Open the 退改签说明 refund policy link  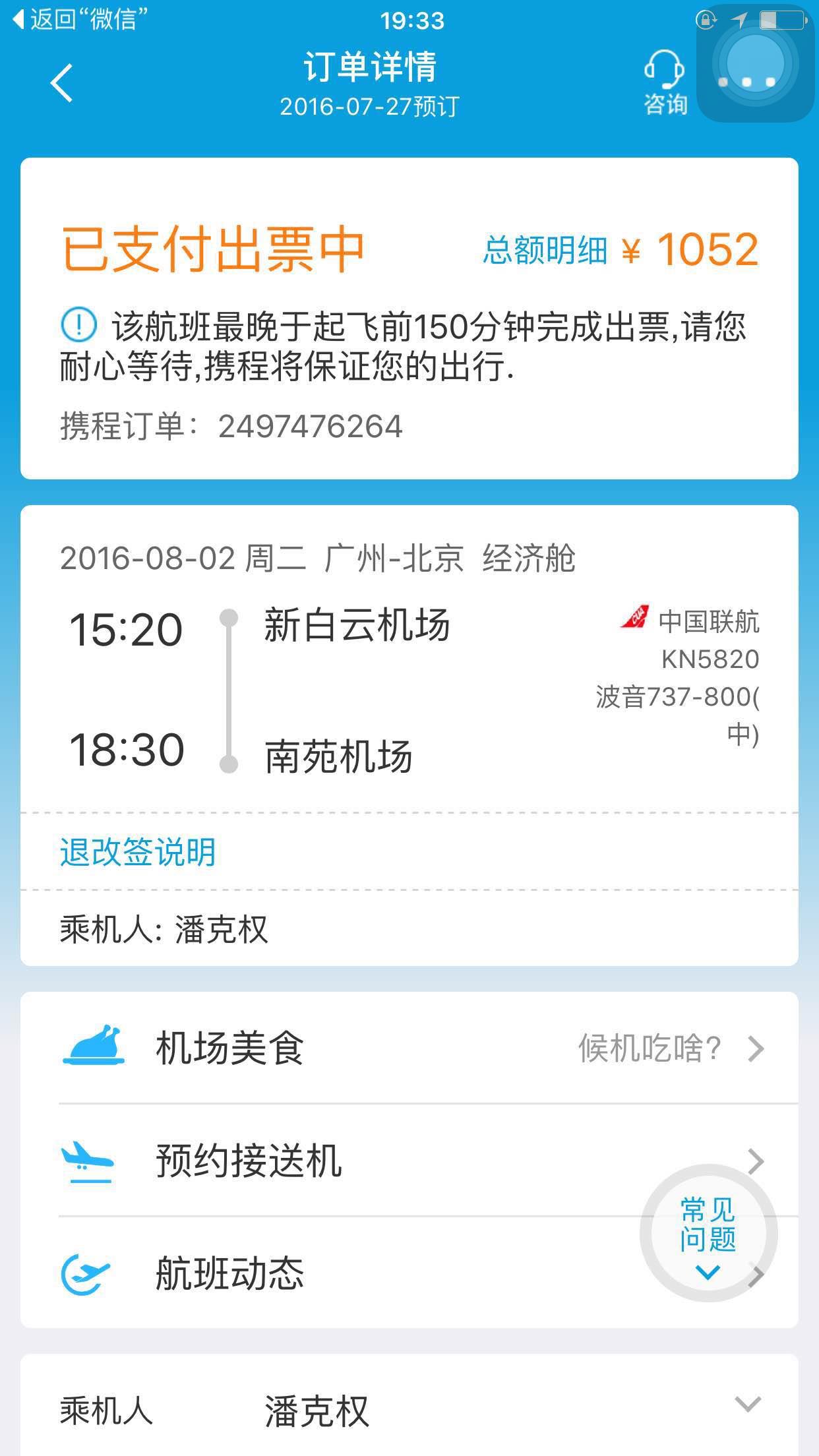point(136,851)
